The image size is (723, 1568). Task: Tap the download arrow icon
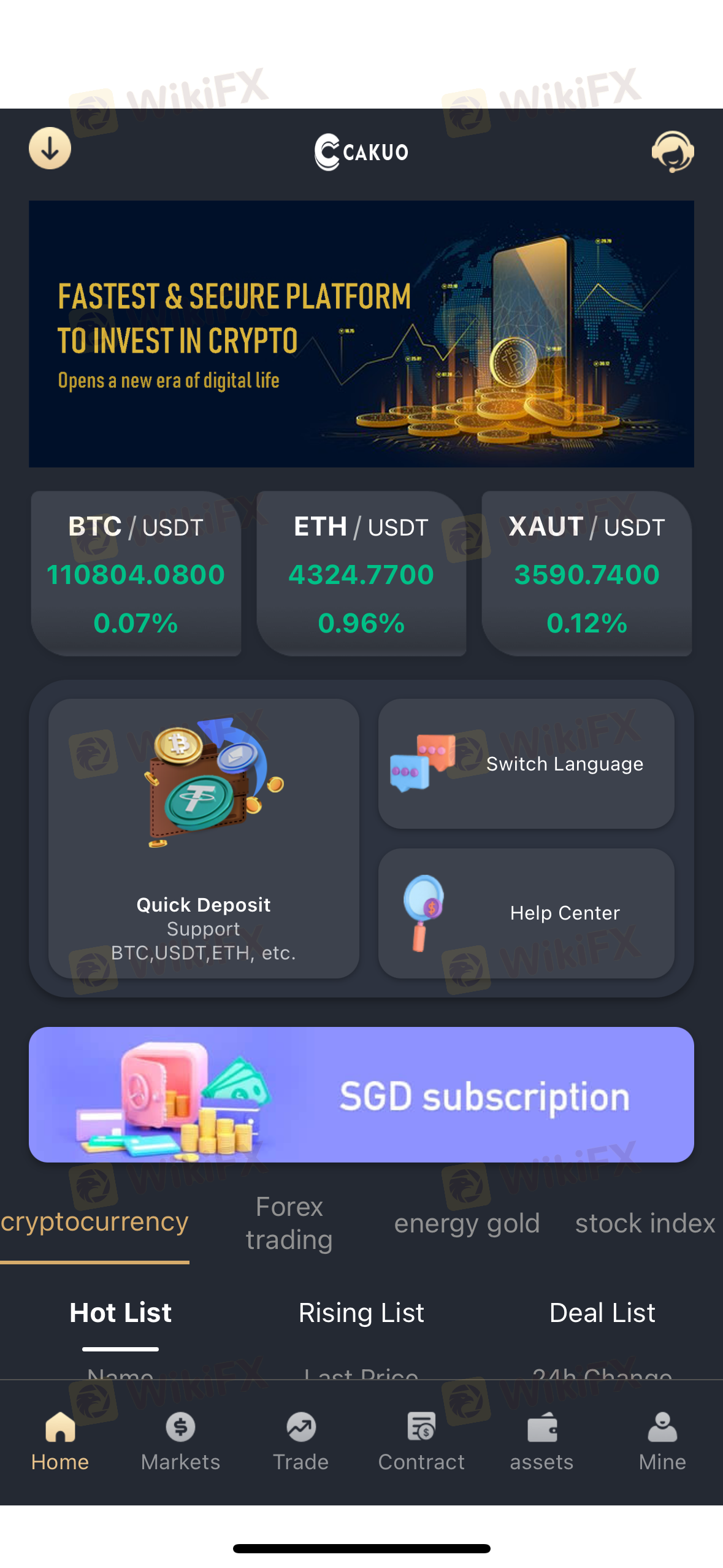pos(50,148)
